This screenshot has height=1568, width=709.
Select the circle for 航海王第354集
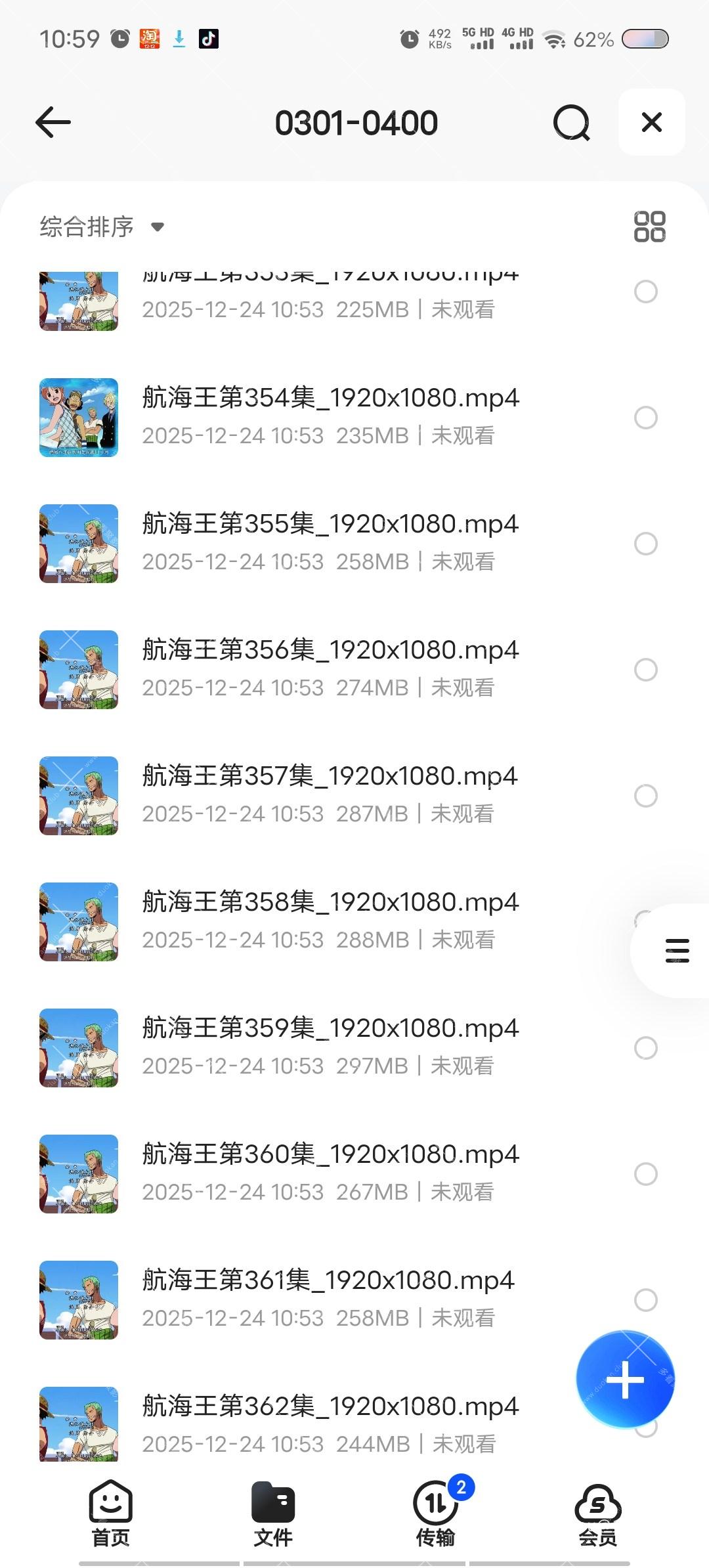(x=645, y=418)
